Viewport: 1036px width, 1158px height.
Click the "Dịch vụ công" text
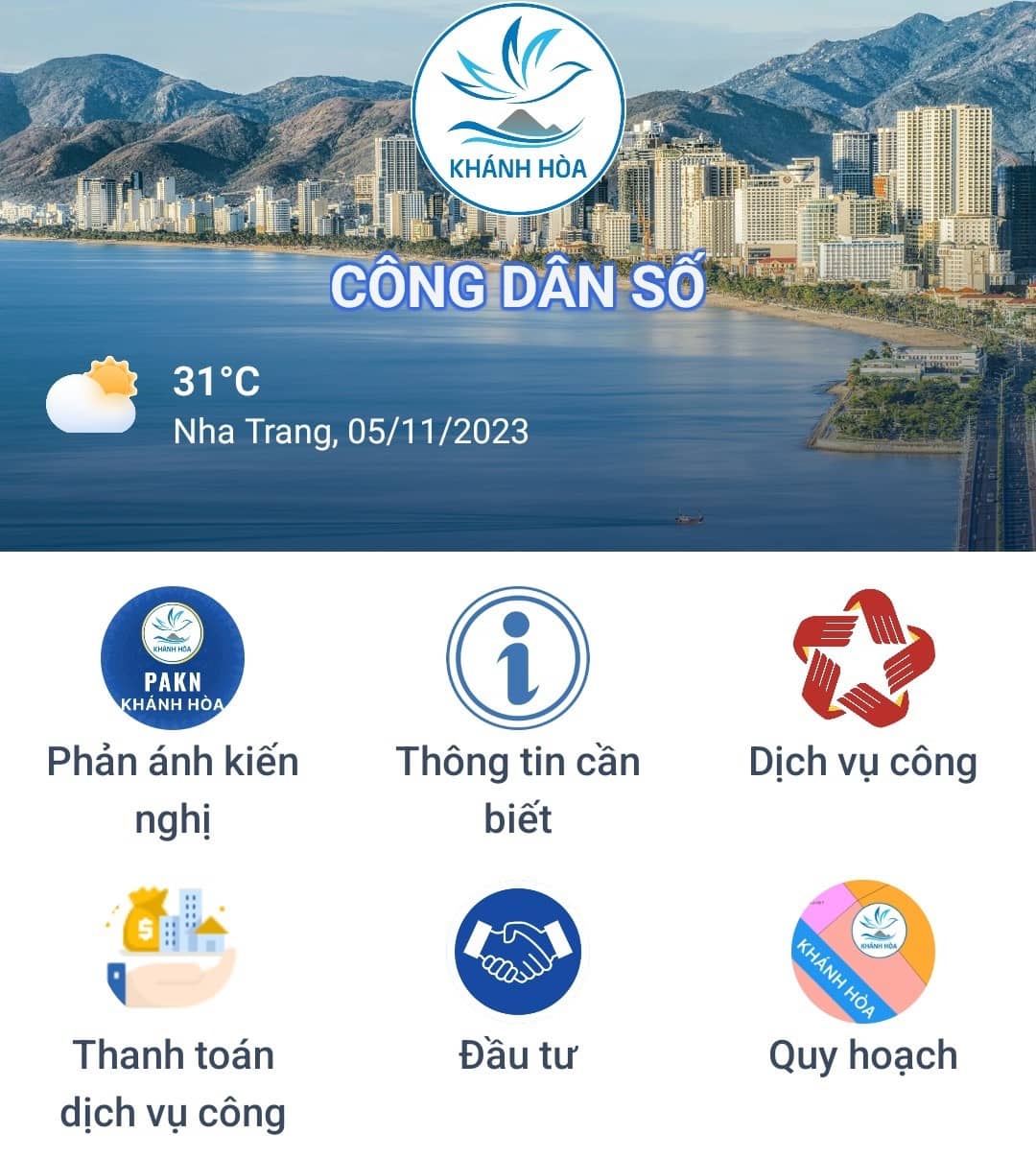[863, 763]
